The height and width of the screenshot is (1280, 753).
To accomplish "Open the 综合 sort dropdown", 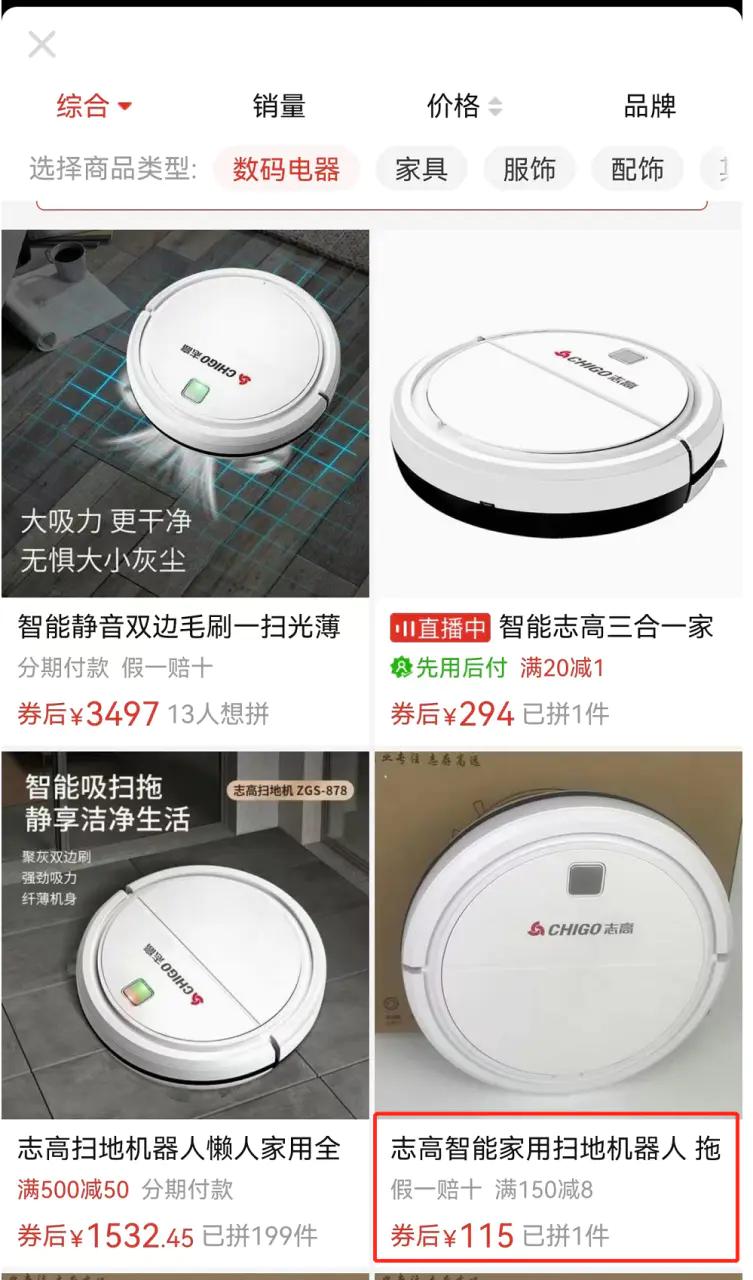I will click(x=94, y=106).
